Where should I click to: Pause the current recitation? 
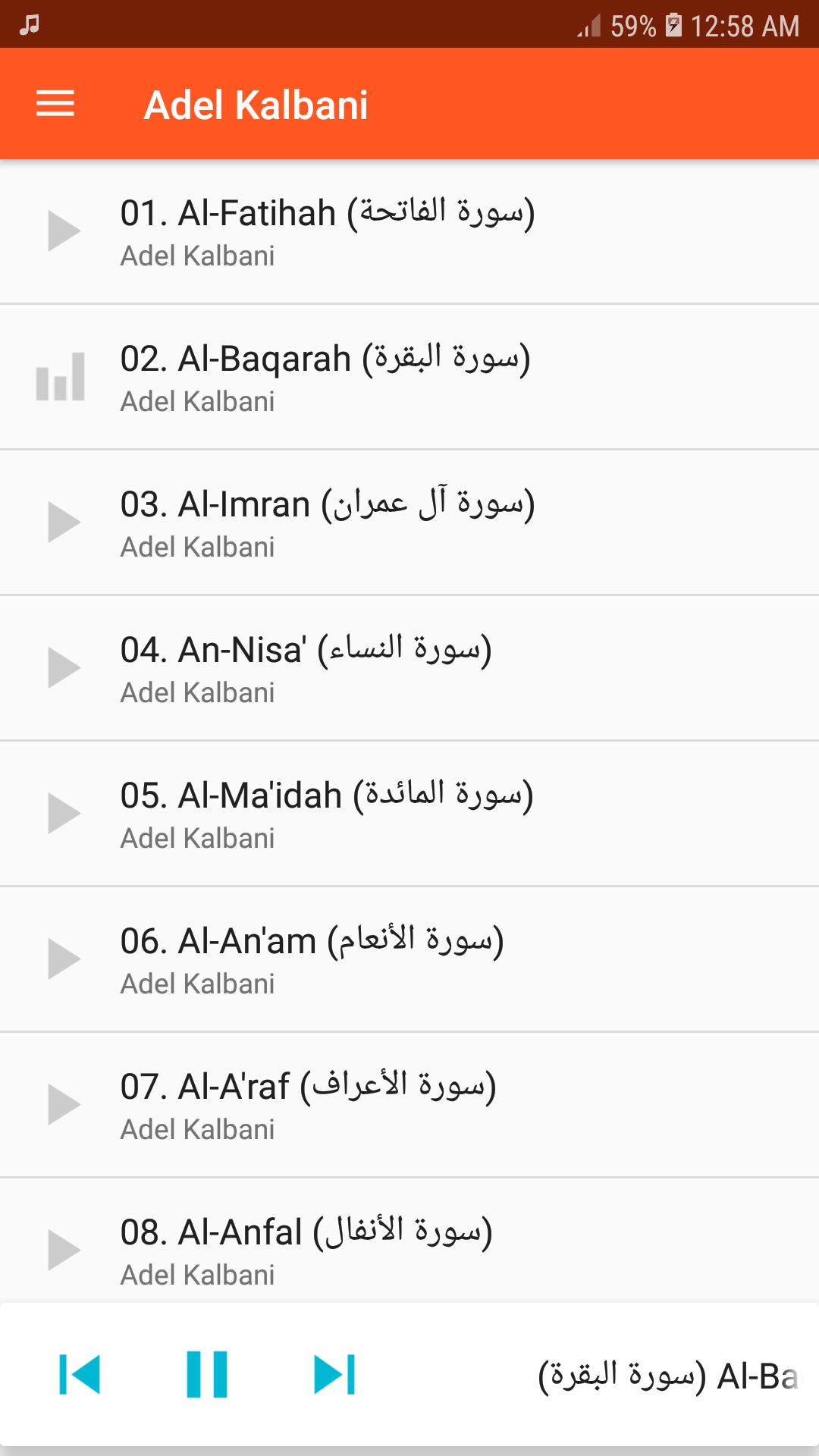tap(207, 1373)
